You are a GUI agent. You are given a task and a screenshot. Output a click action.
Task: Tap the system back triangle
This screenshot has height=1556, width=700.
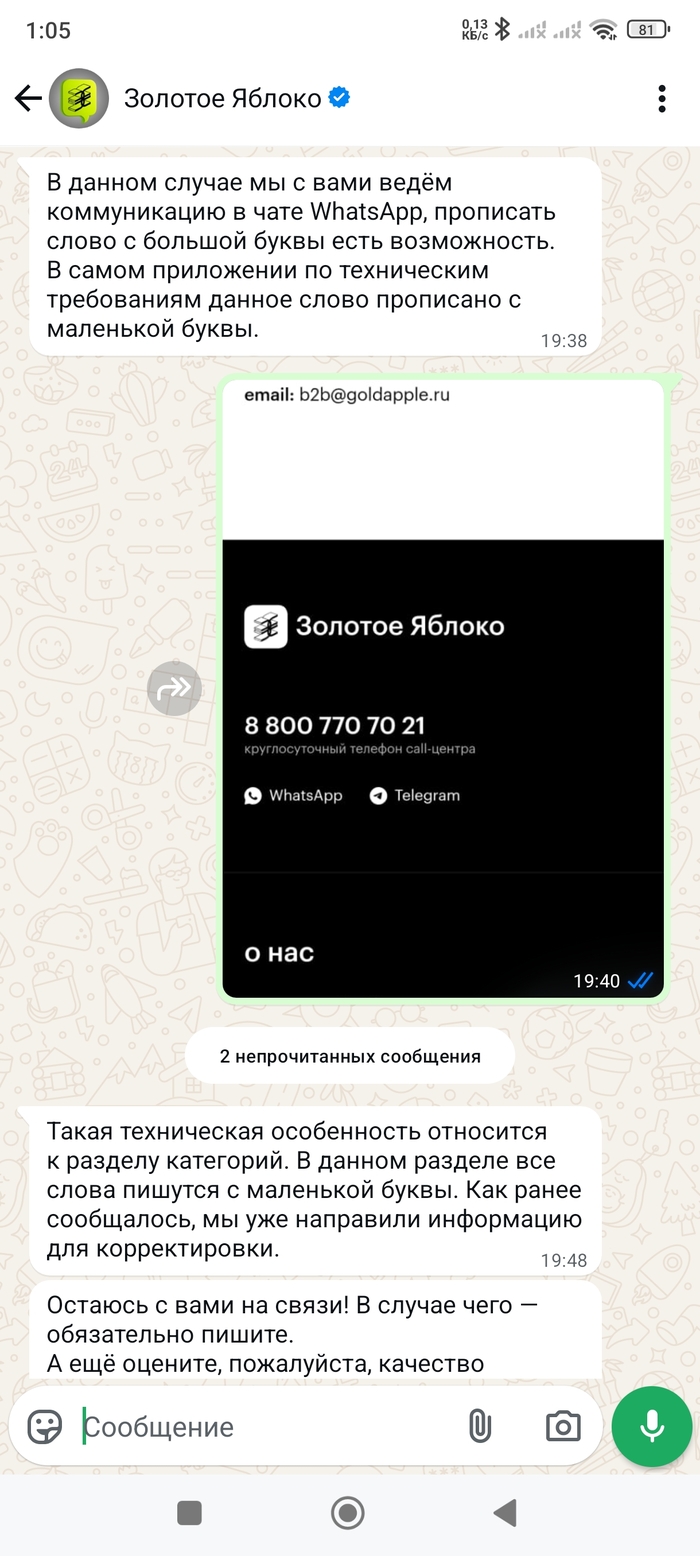pyautogui.click(x=506, y=1513)
